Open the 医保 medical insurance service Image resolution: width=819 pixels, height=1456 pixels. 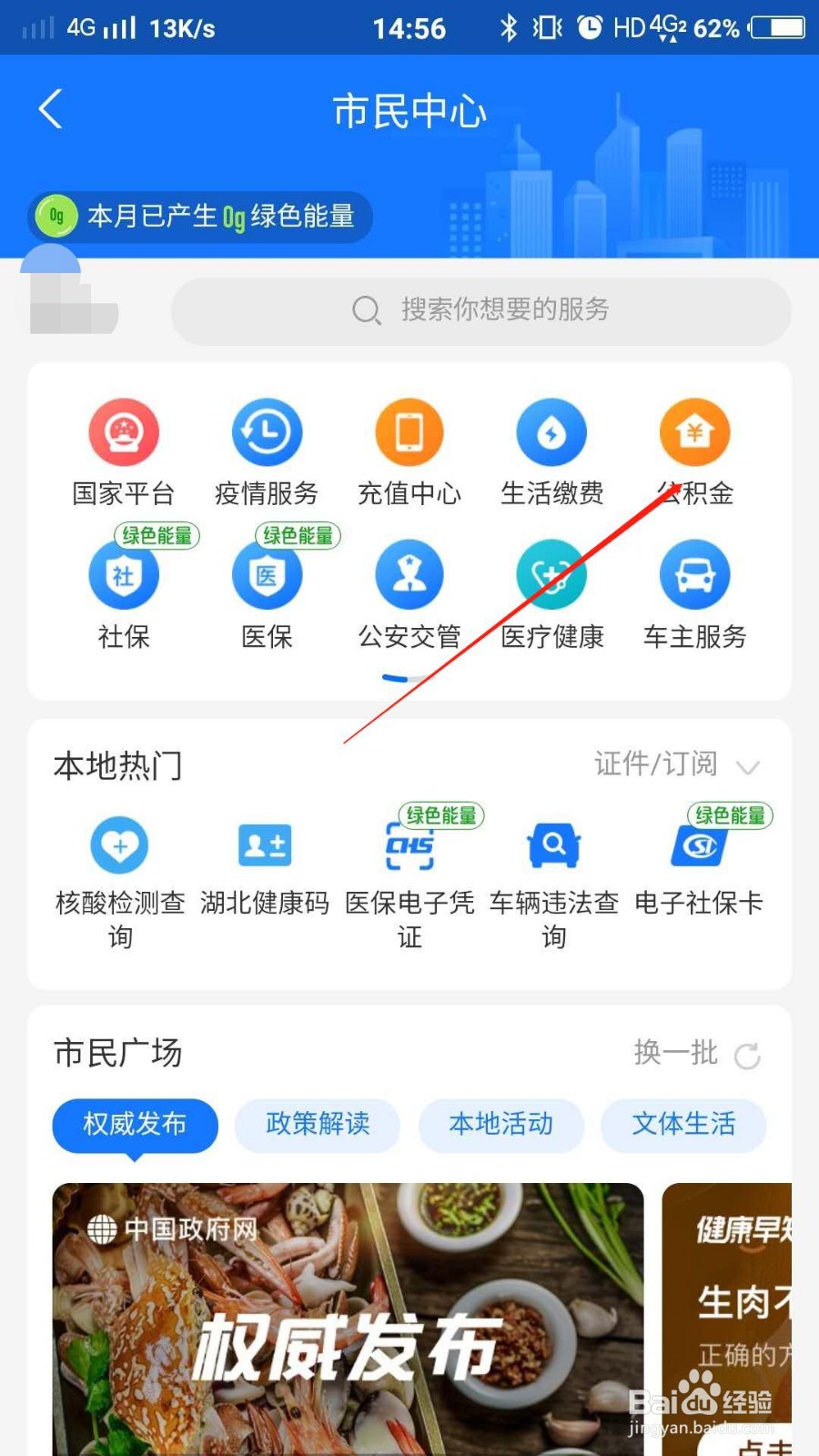pyautogui.click(x=266, y=574)
